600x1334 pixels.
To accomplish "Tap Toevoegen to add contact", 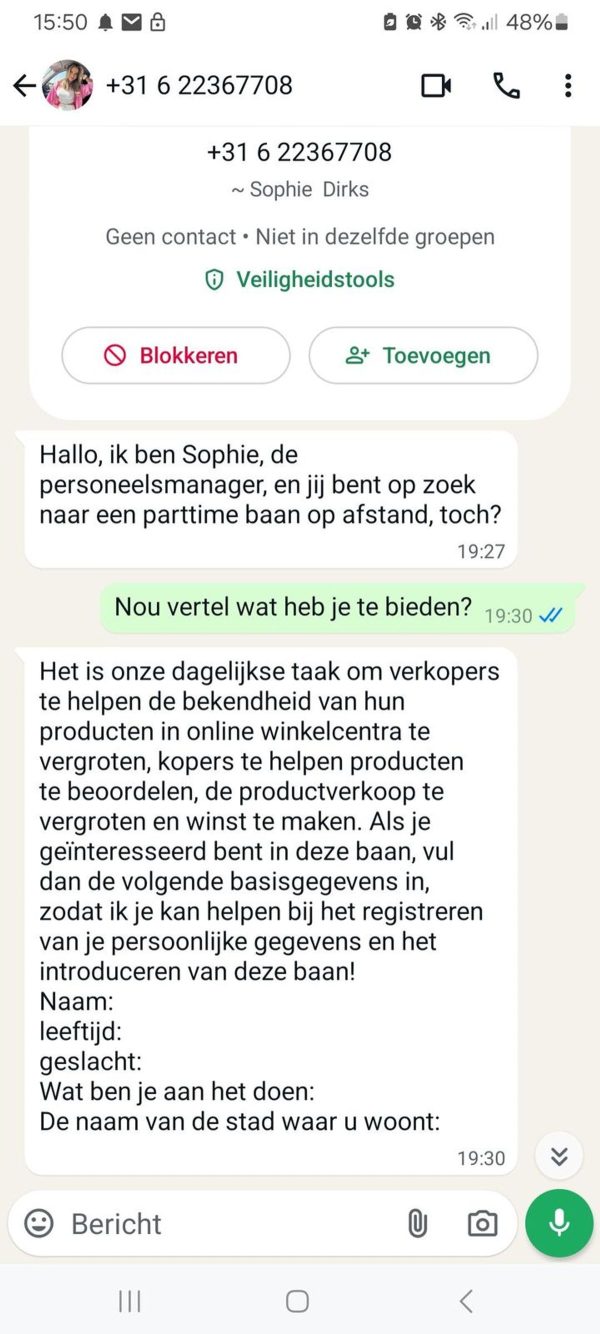I will (x=423, y=355).
